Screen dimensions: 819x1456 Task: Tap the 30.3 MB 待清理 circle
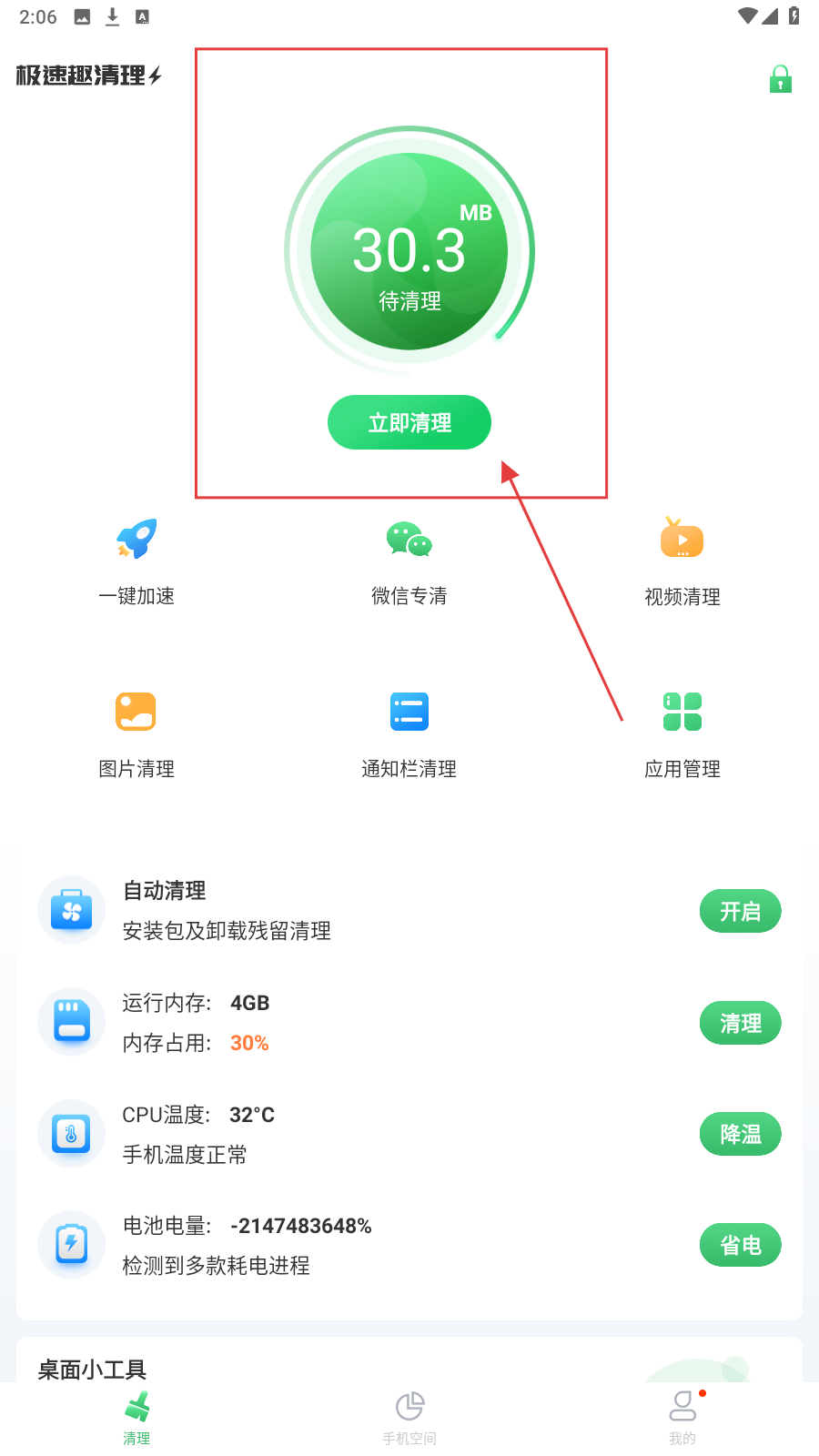(409, 251)
